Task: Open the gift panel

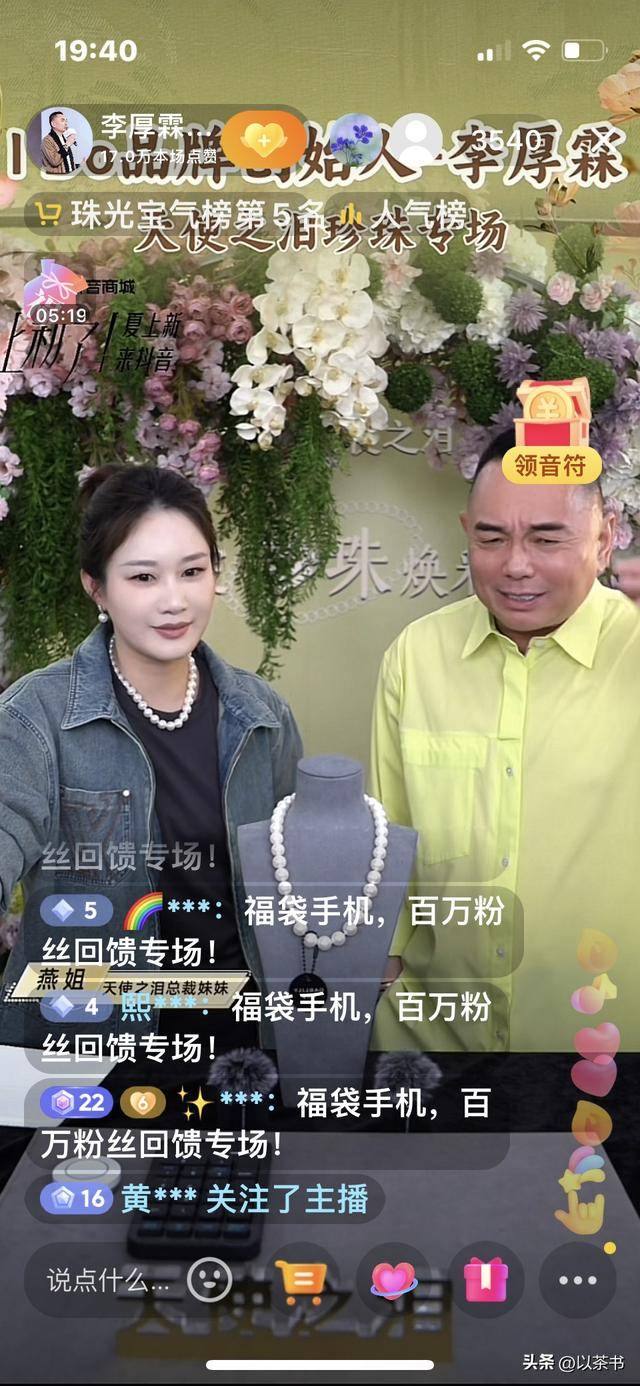Action: 485,1280
